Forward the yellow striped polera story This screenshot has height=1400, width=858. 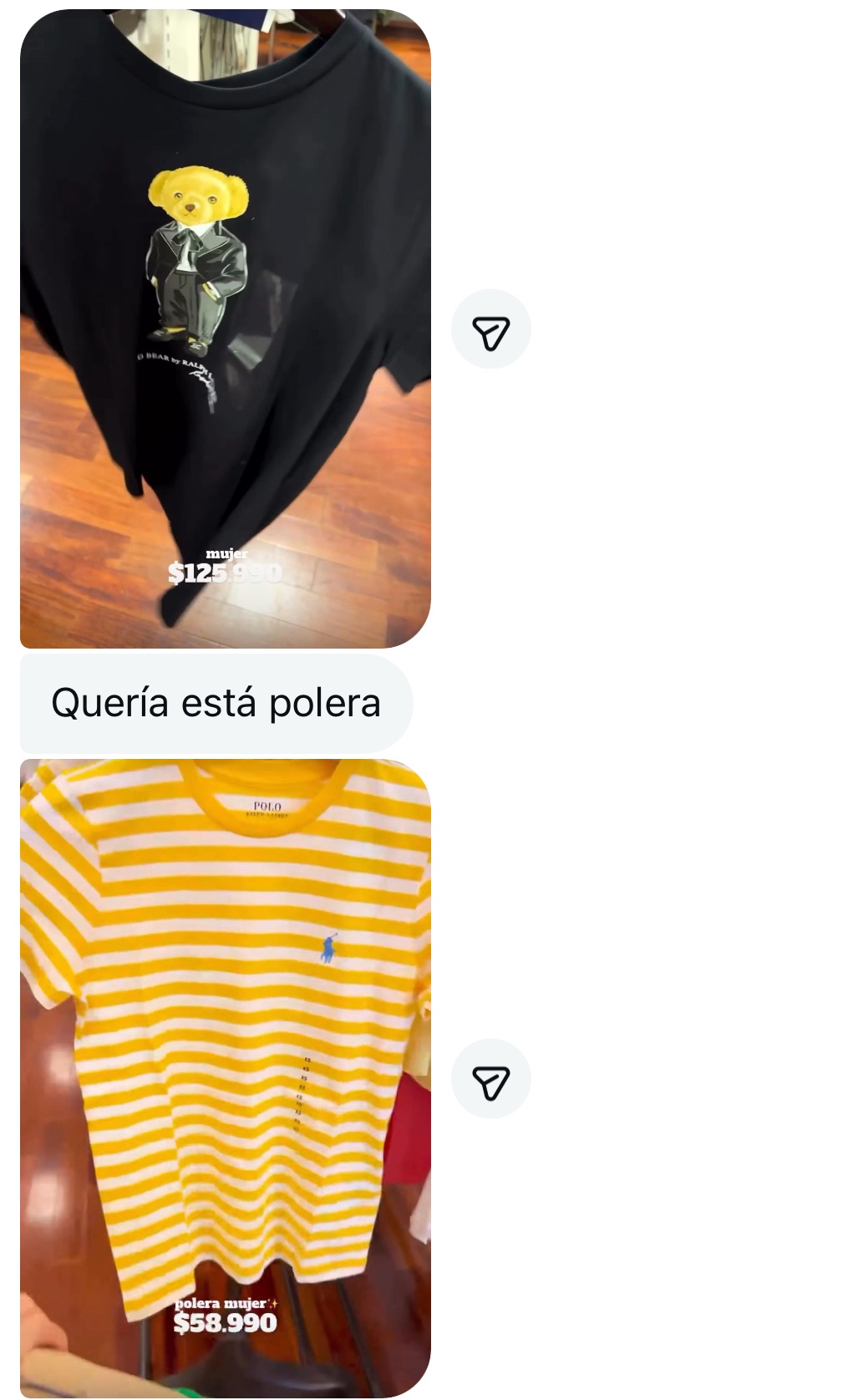pos(491,1079)
